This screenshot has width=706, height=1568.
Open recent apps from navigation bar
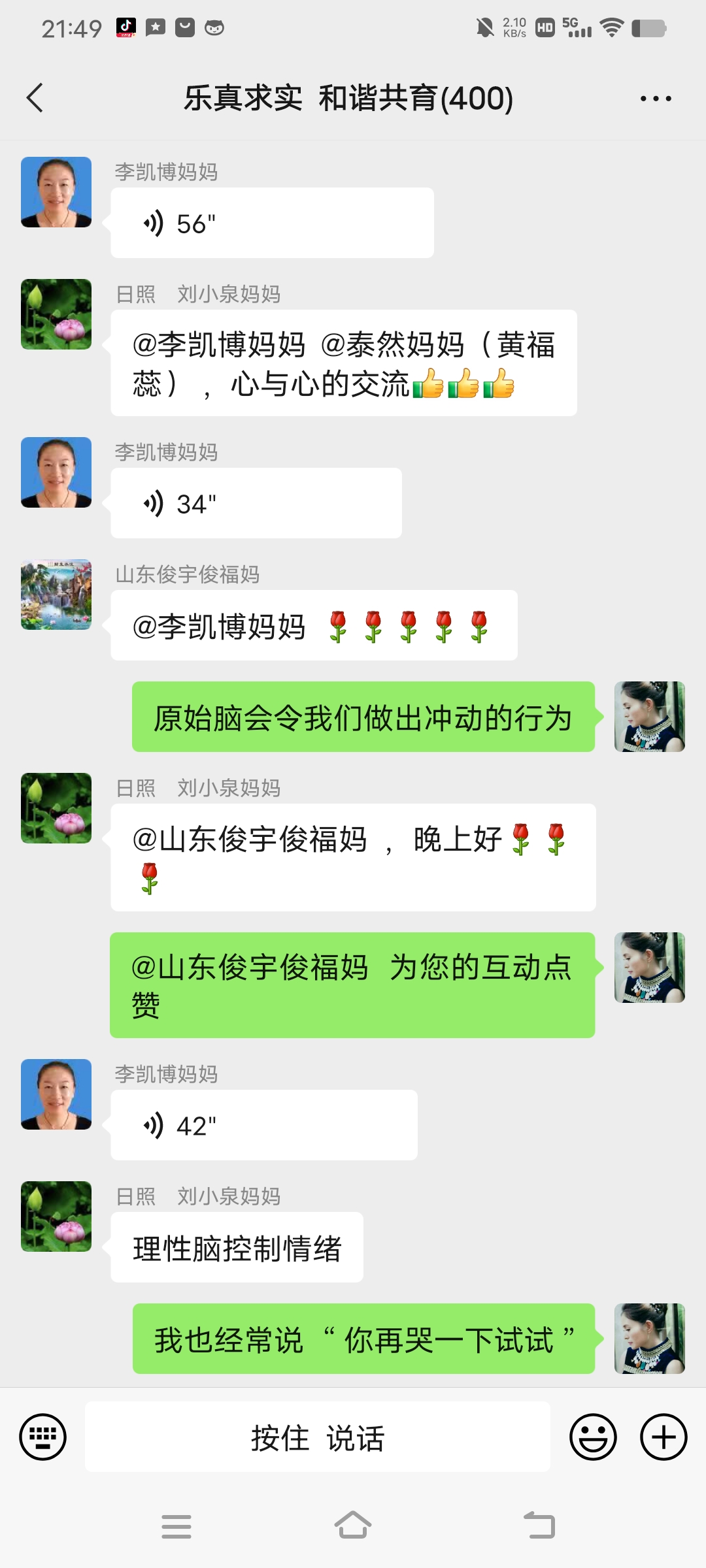pos(176,1525)
